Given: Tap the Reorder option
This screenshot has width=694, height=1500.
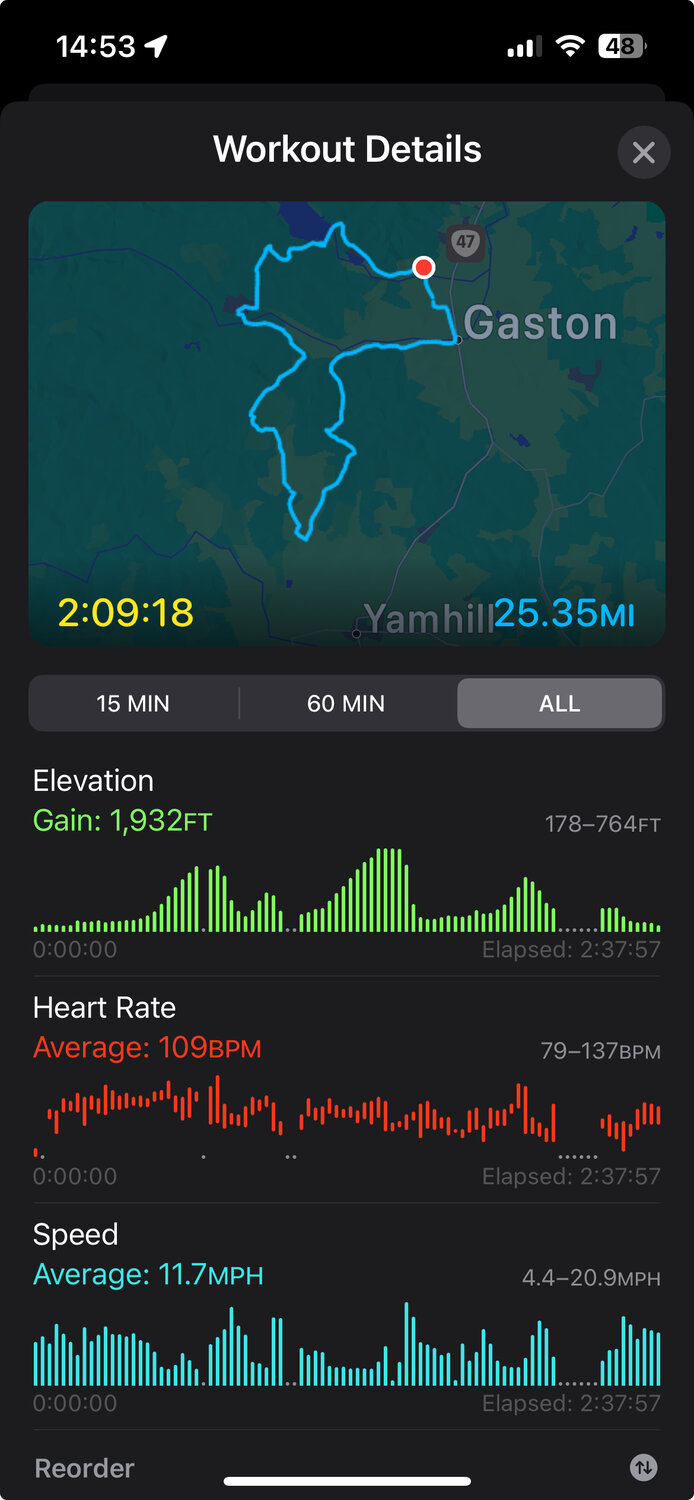Looking at the screenshot, I should point(85,1468).
